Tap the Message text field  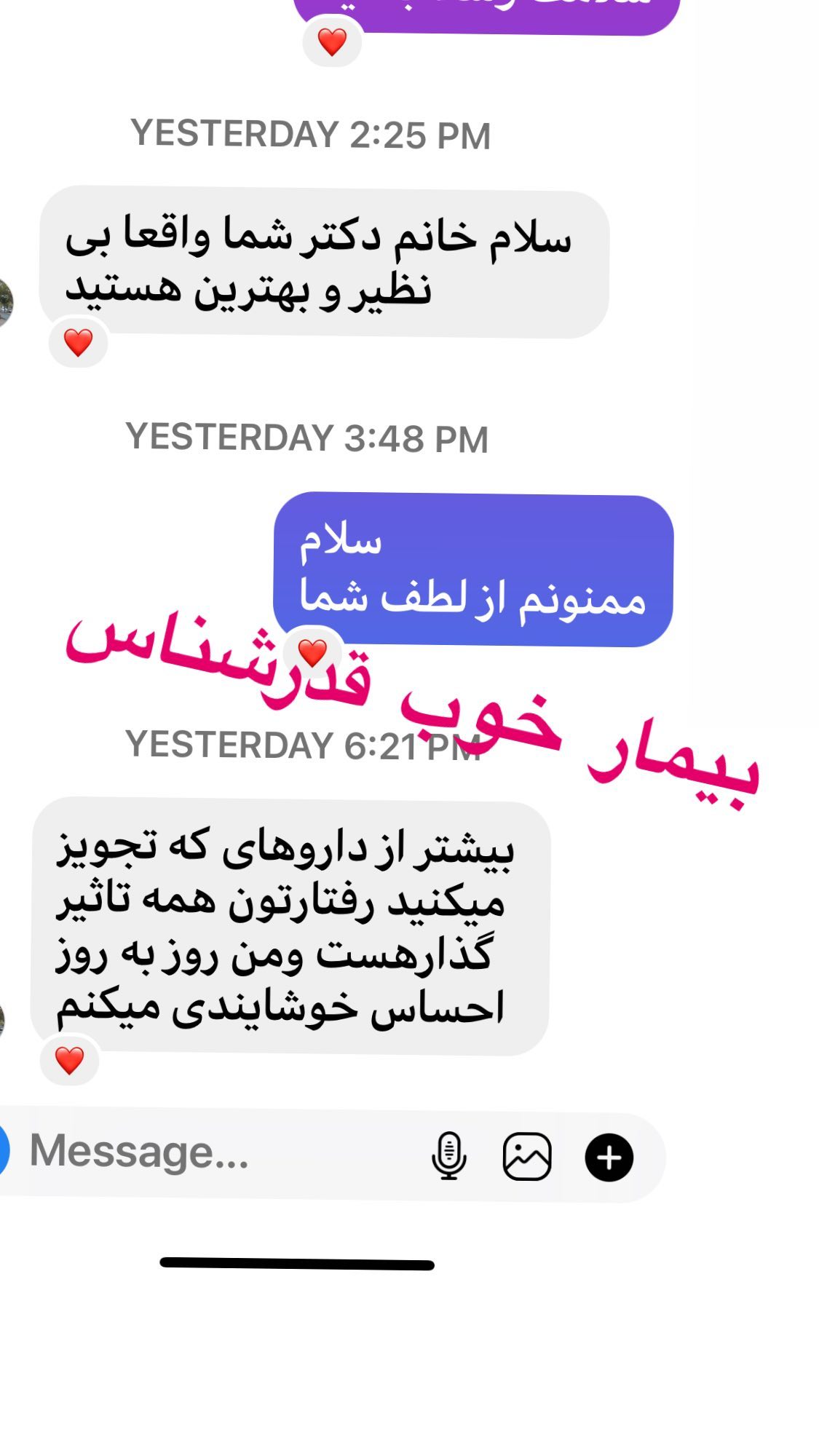[x=218, y=1152]
